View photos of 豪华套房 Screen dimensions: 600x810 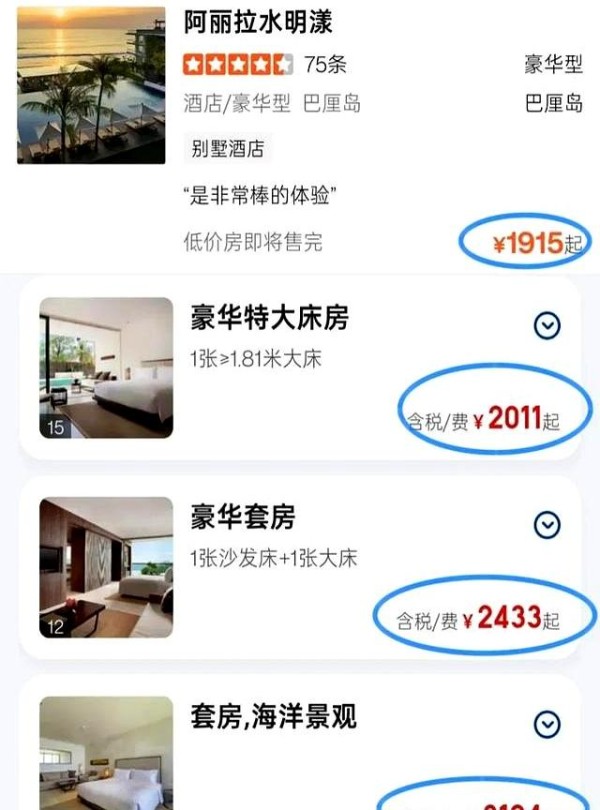106,567
